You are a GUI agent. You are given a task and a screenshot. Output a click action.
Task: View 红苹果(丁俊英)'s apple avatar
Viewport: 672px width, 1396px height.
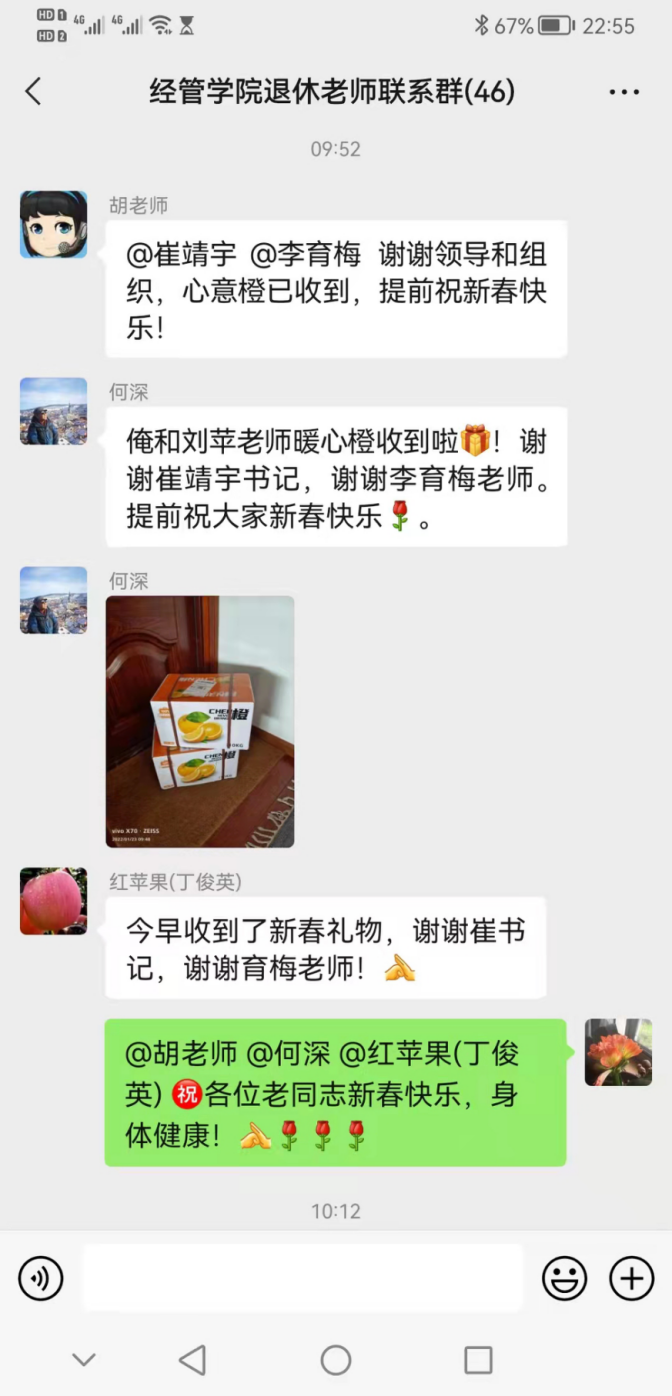pyautogui.click(x=53, y=901)
